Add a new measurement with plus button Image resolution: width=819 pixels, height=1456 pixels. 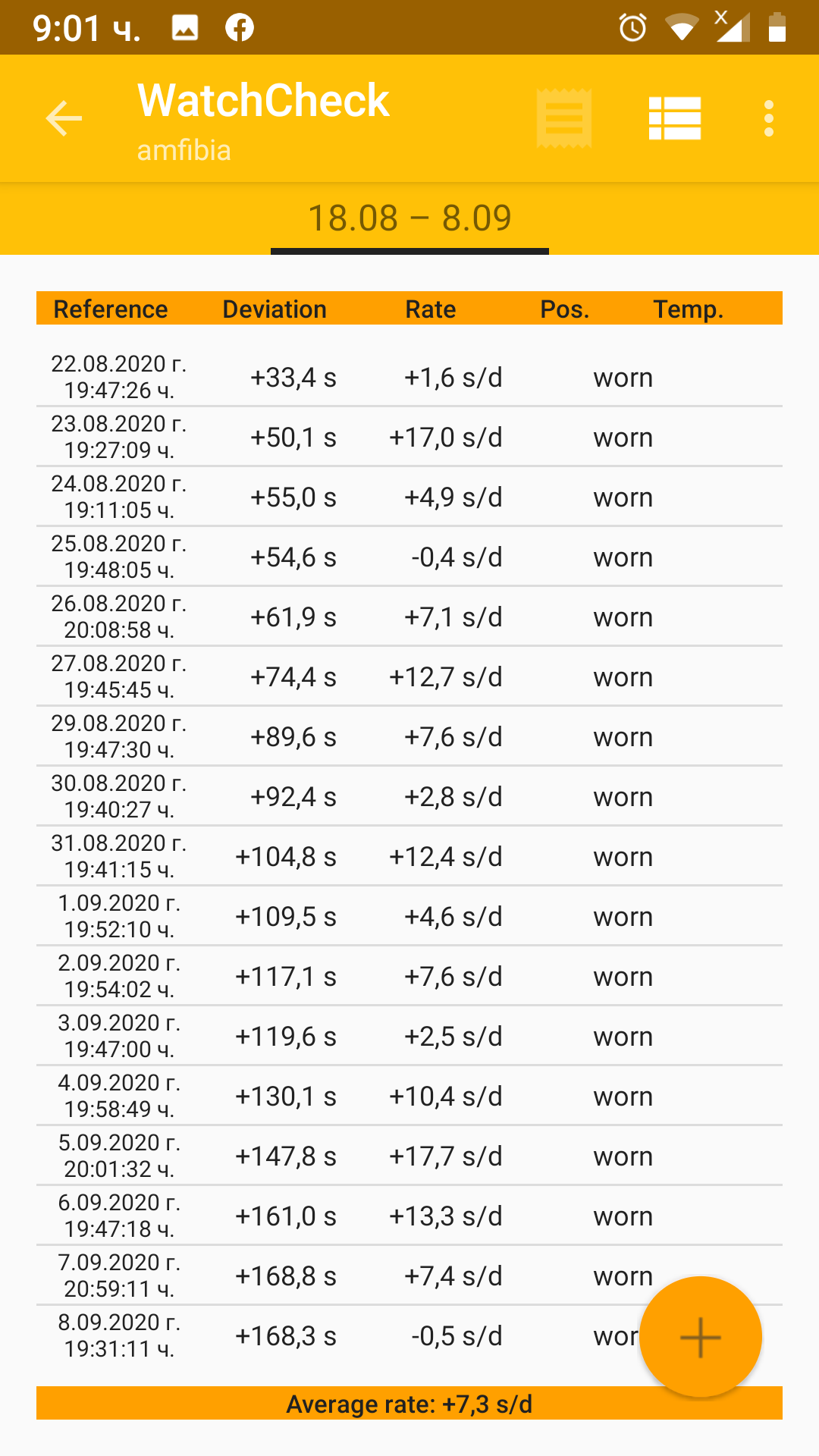700,1337
